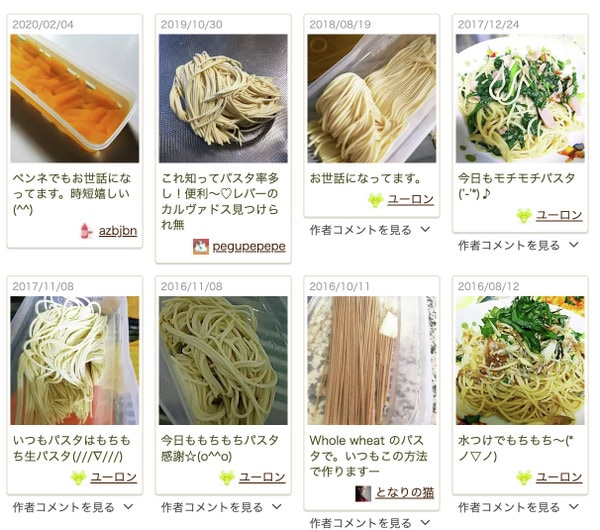Visit user azbjbn's profile
The width and height of the screenshot is (600, 530).
117,231
